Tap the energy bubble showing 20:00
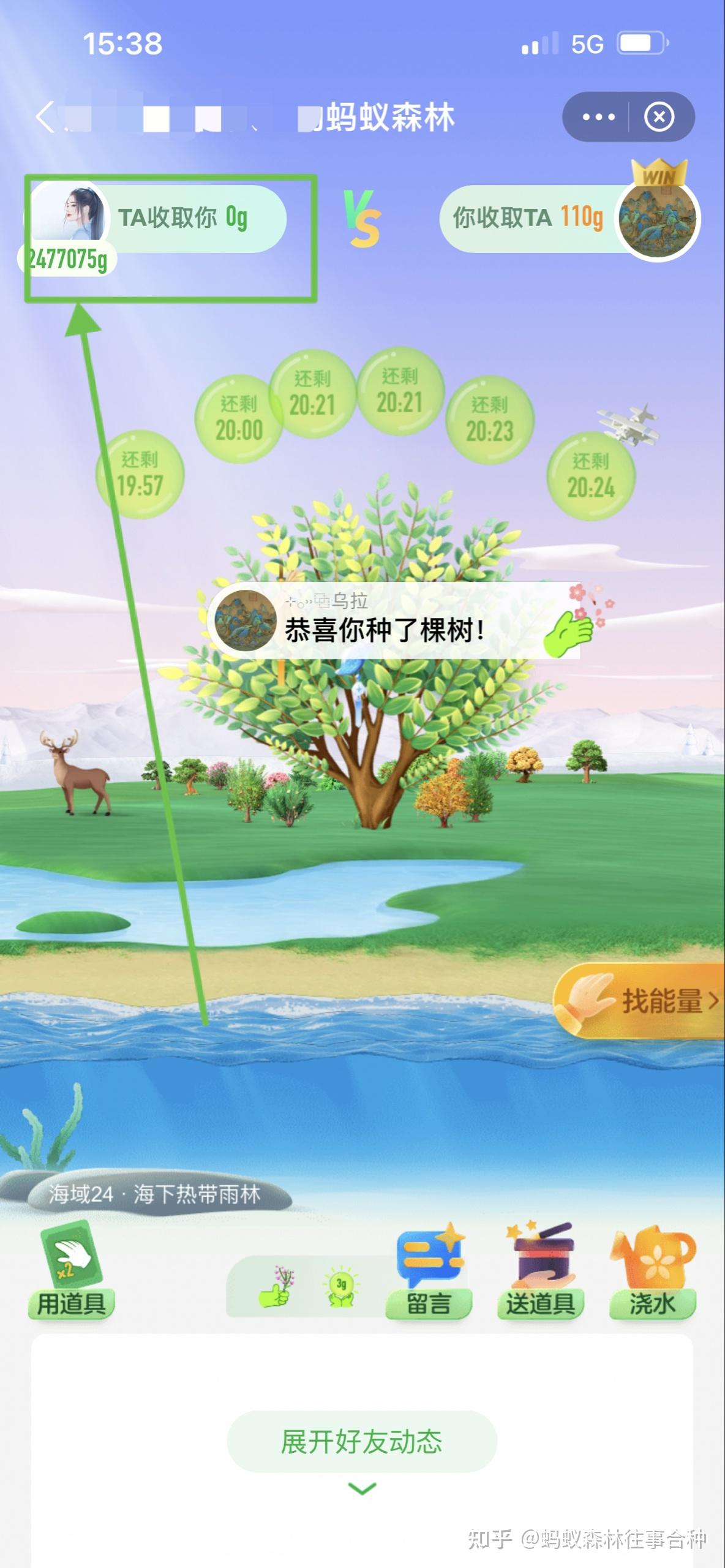The width and height of the screenshot is (725, 1568). [239, 418]
